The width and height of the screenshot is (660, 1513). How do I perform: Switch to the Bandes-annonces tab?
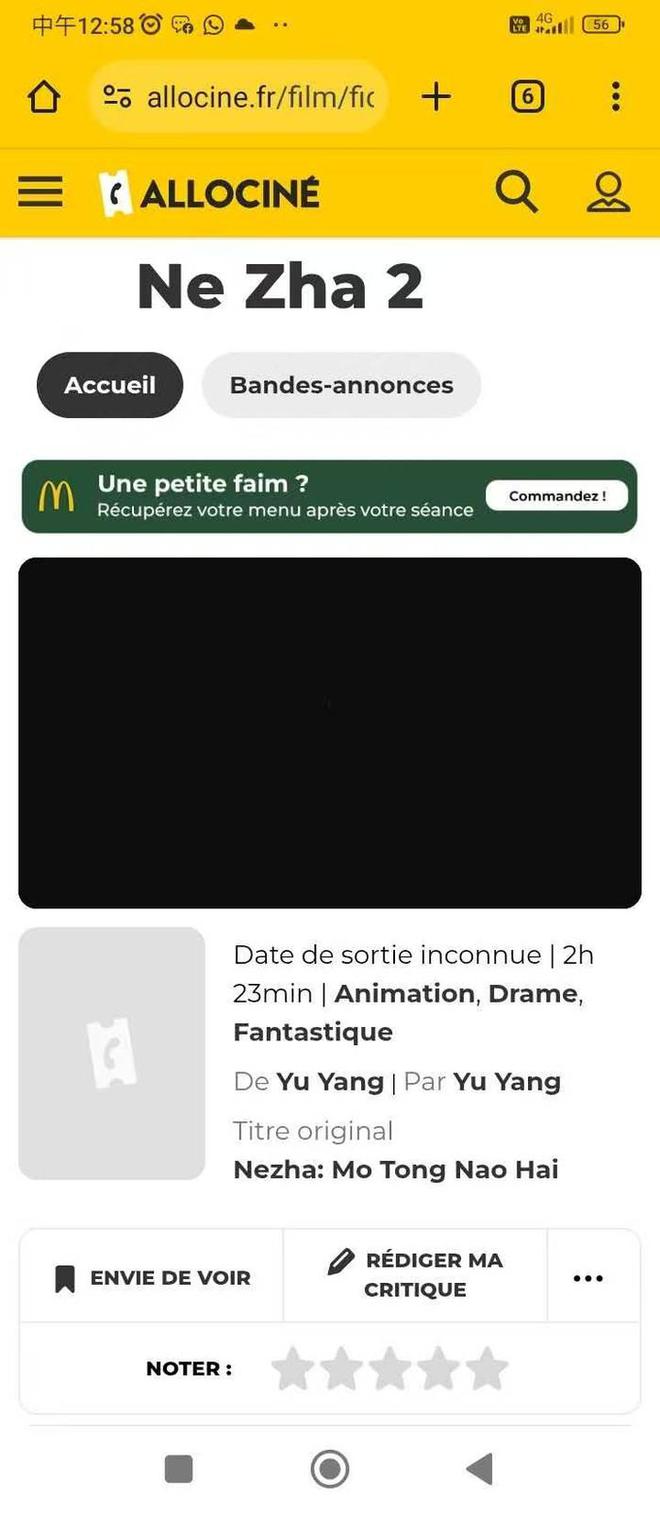(341, 385)
